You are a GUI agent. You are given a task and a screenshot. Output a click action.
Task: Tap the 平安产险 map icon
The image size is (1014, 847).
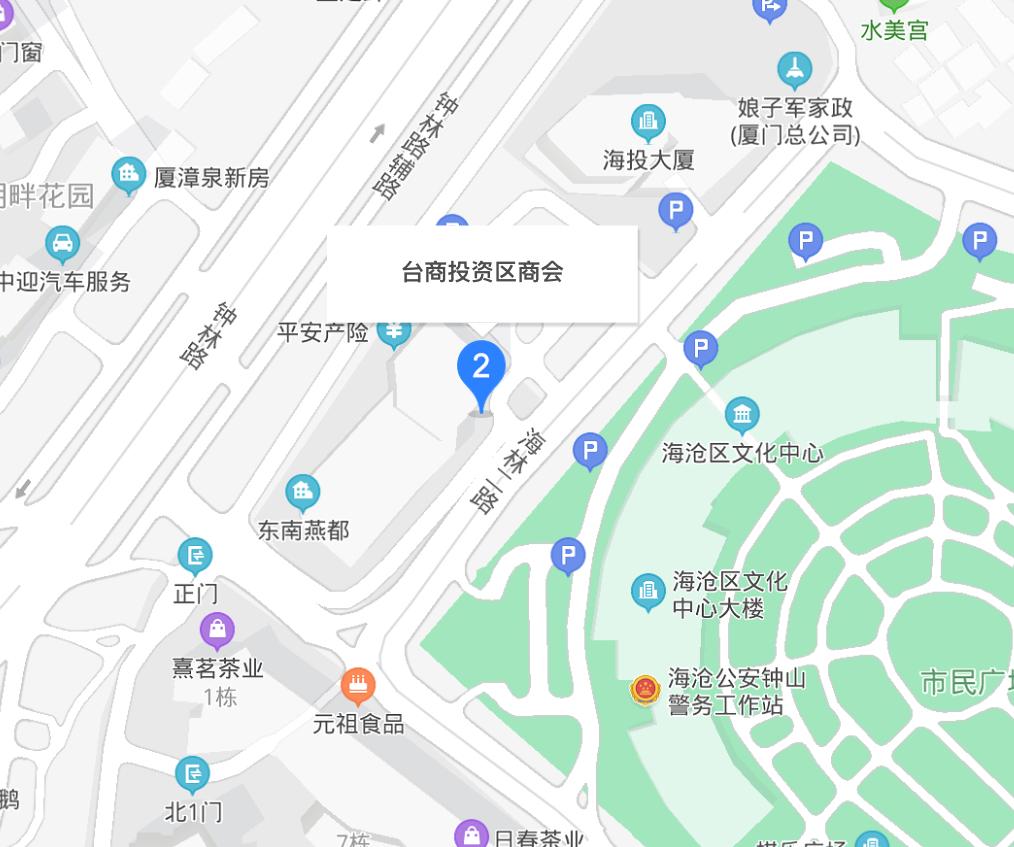pos(394,331)
